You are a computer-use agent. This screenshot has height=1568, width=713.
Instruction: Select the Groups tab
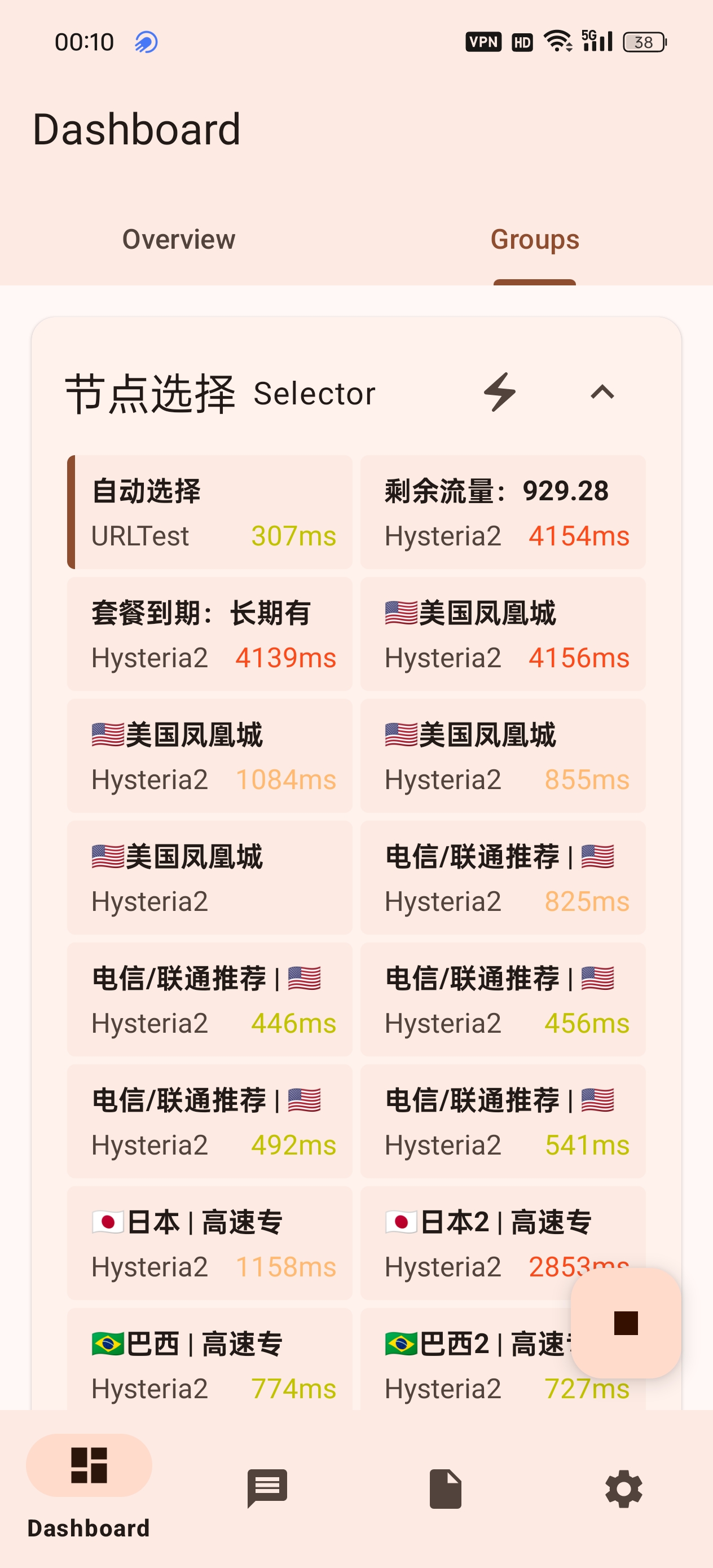535,239
